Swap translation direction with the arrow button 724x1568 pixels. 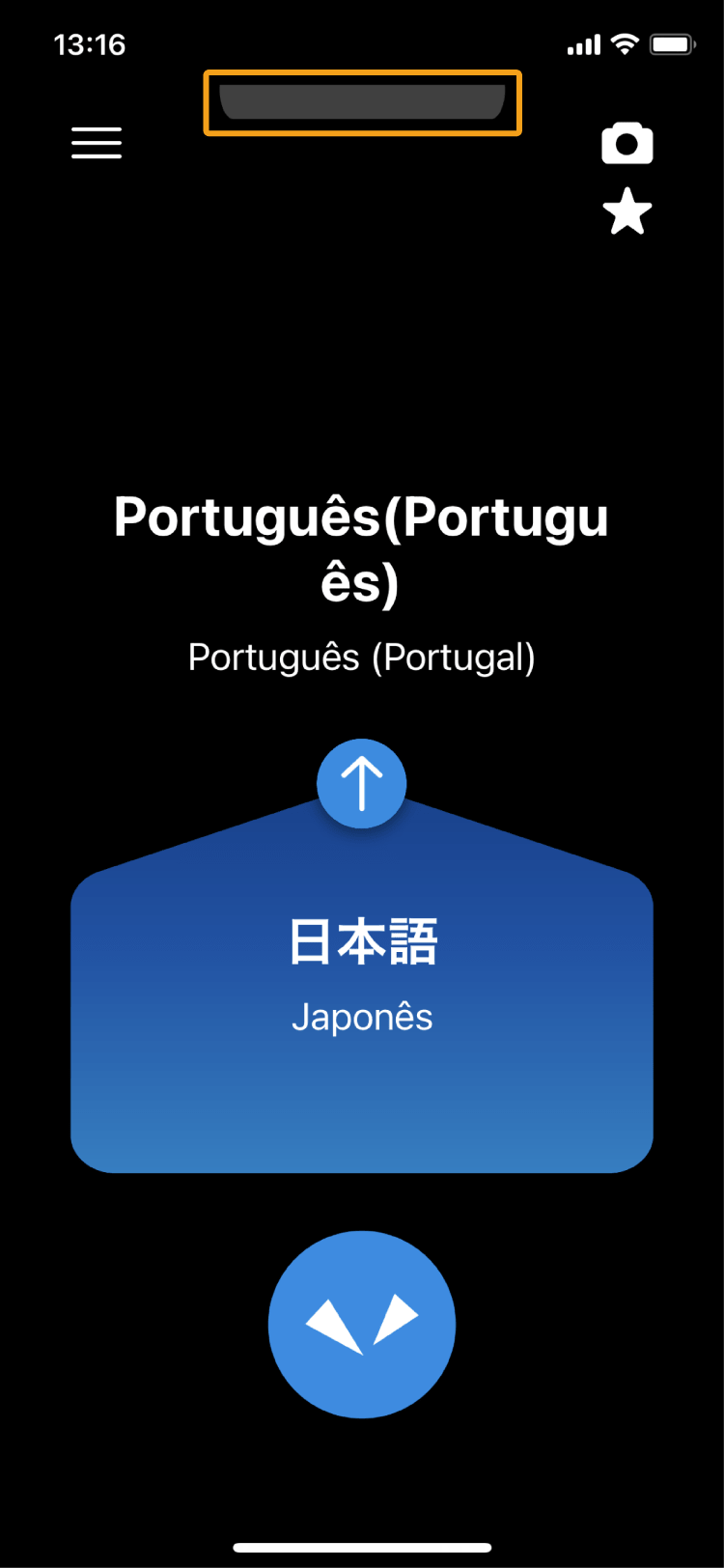tap(361, 783)
